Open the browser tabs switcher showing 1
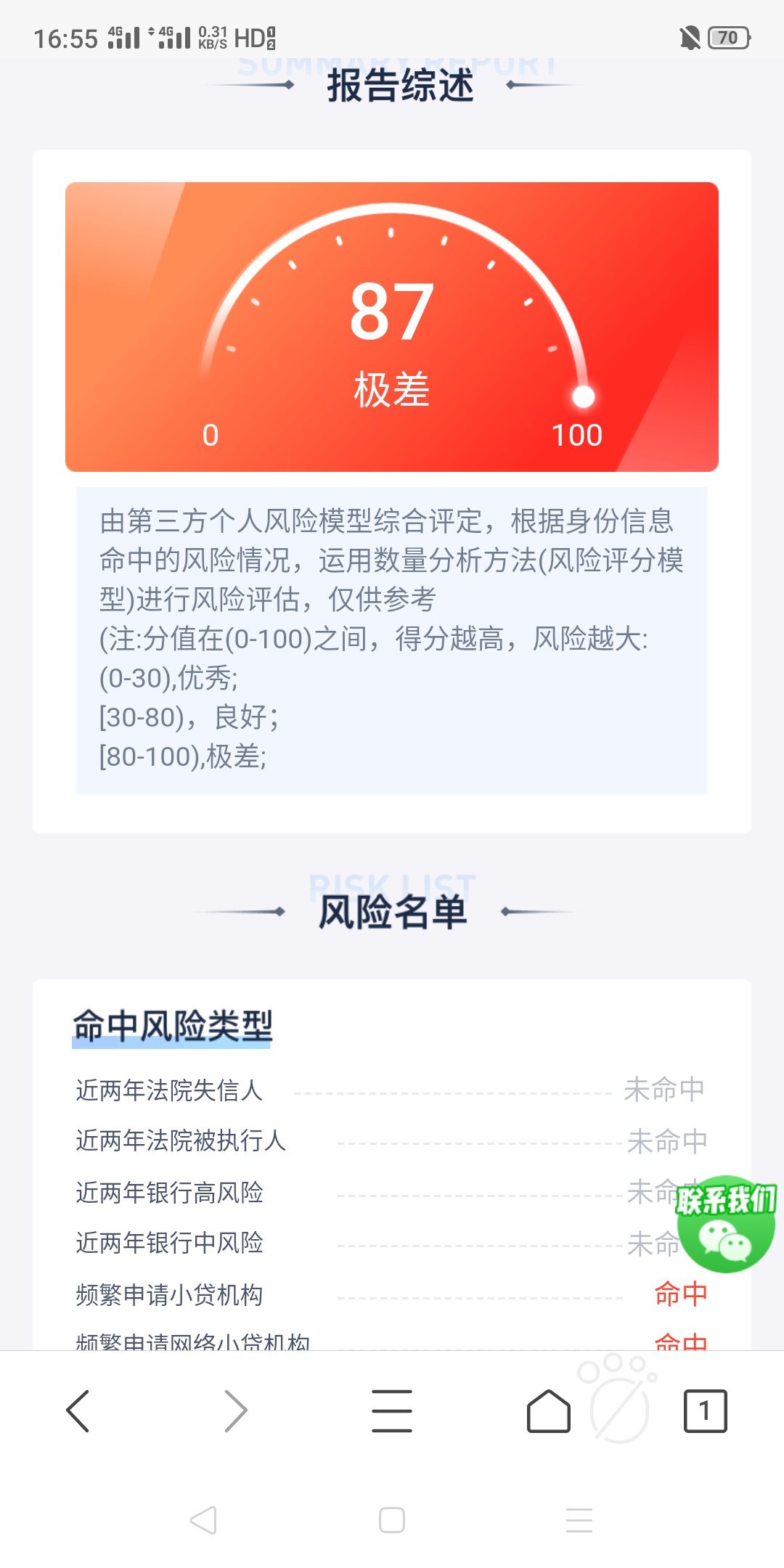Image resolution: width=784 pixels, height=1568 pixels. (705, 1411)
